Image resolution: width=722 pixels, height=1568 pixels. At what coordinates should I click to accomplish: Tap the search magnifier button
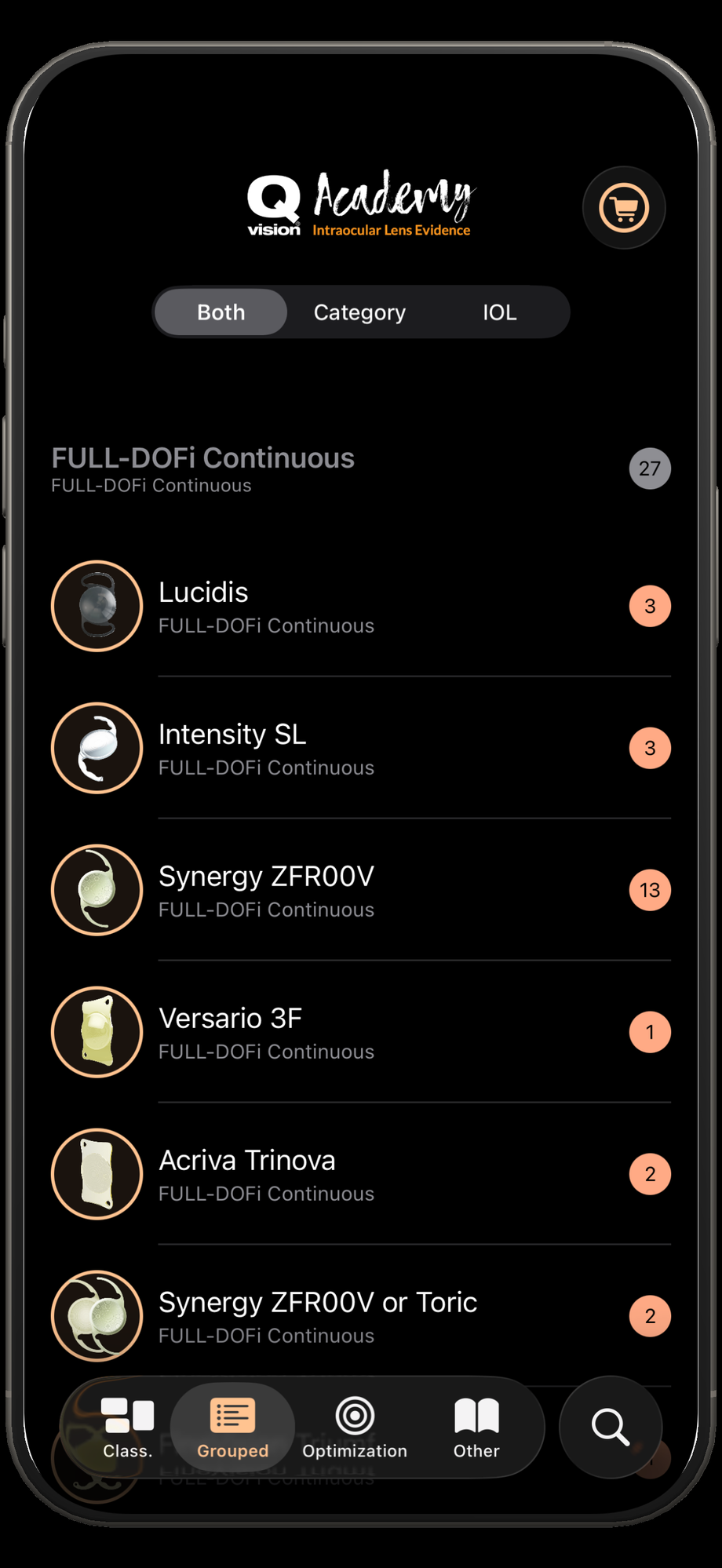click(x=611, y=1428)
